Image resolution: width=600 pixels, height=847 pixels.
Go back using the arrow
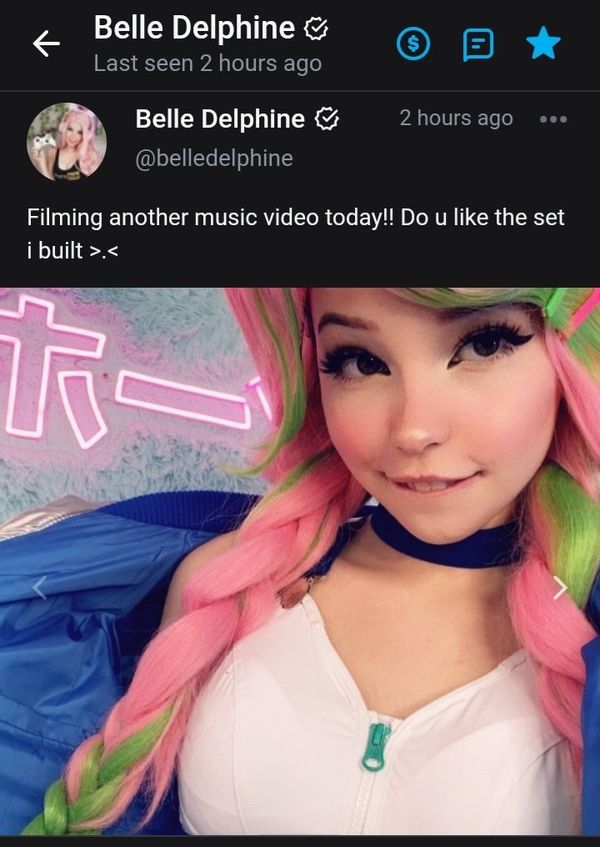46,44
